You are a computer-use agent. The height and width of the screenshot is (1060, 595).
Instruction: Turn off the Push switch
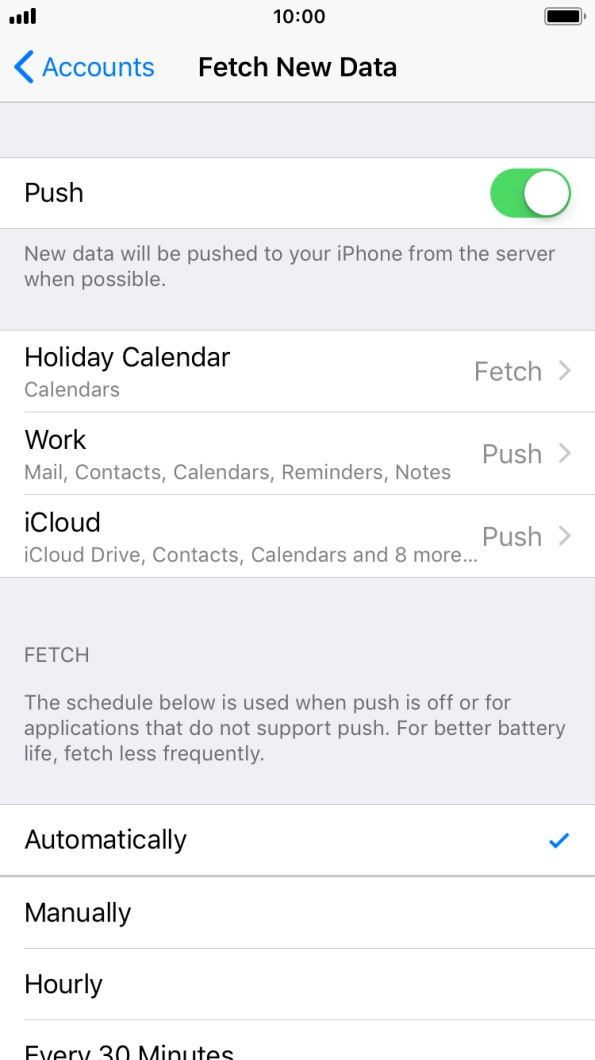tap(530, 193)
